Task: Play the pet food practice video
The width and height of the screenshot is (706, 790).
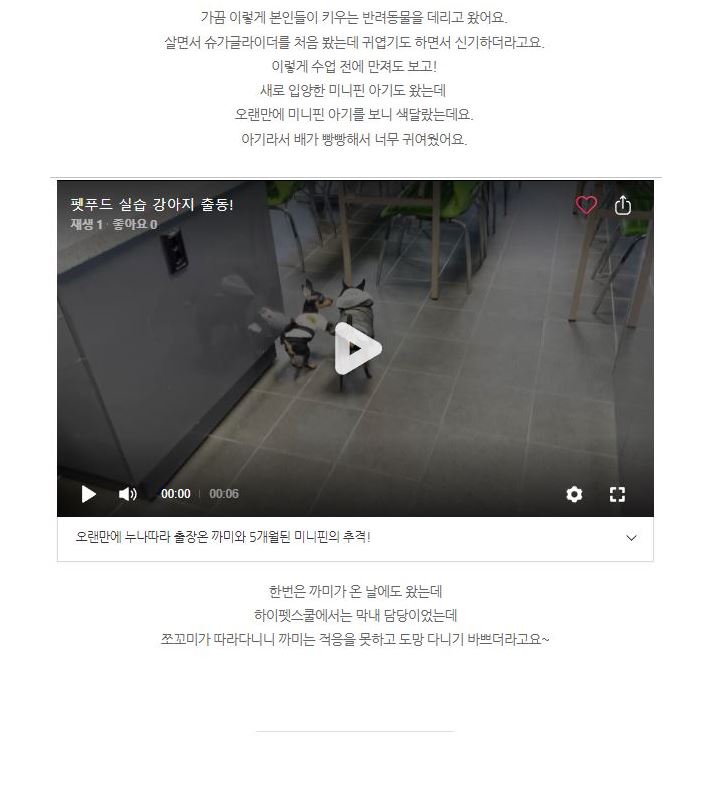Action: click(x=356, y=348)
